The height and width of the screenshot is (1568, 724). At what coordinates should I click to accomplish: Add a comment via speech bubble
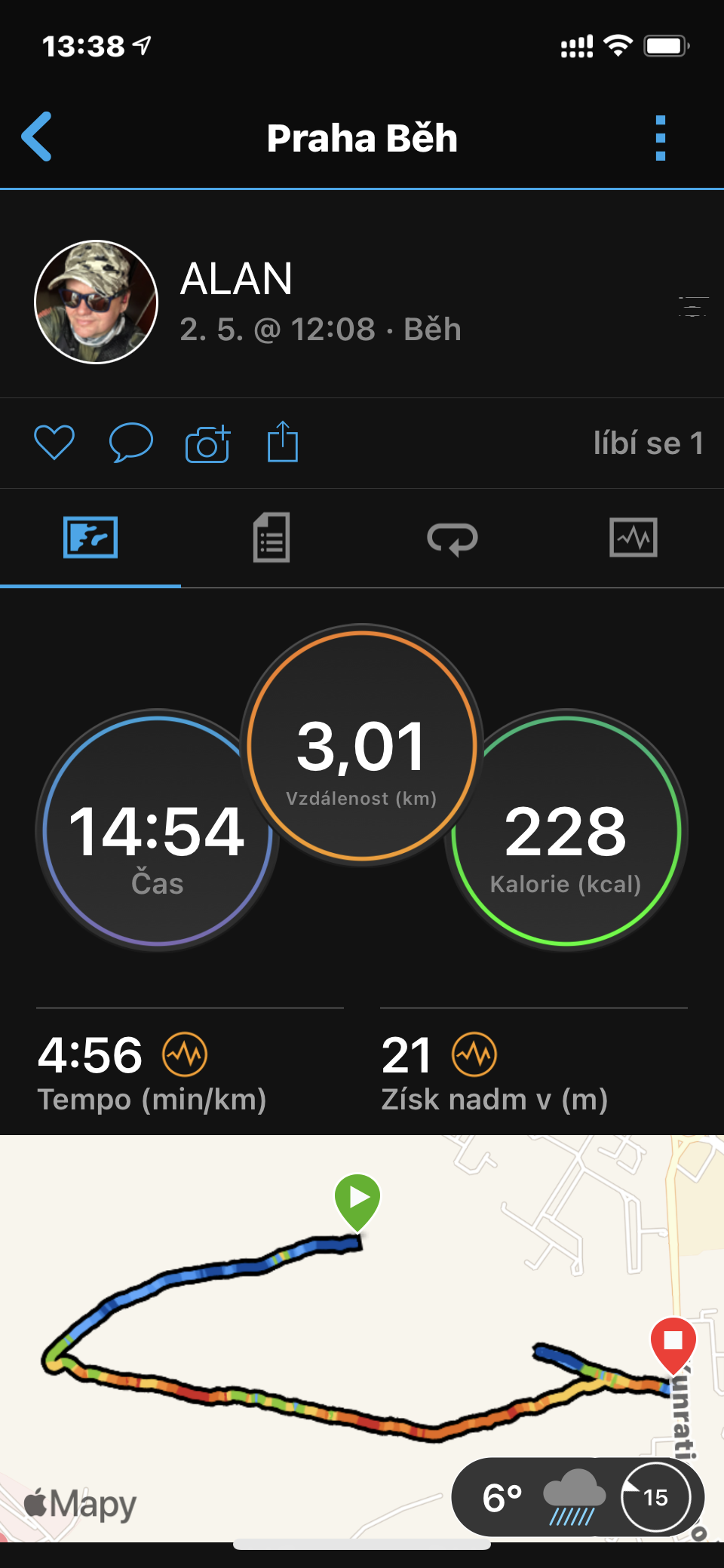[131, 443]
